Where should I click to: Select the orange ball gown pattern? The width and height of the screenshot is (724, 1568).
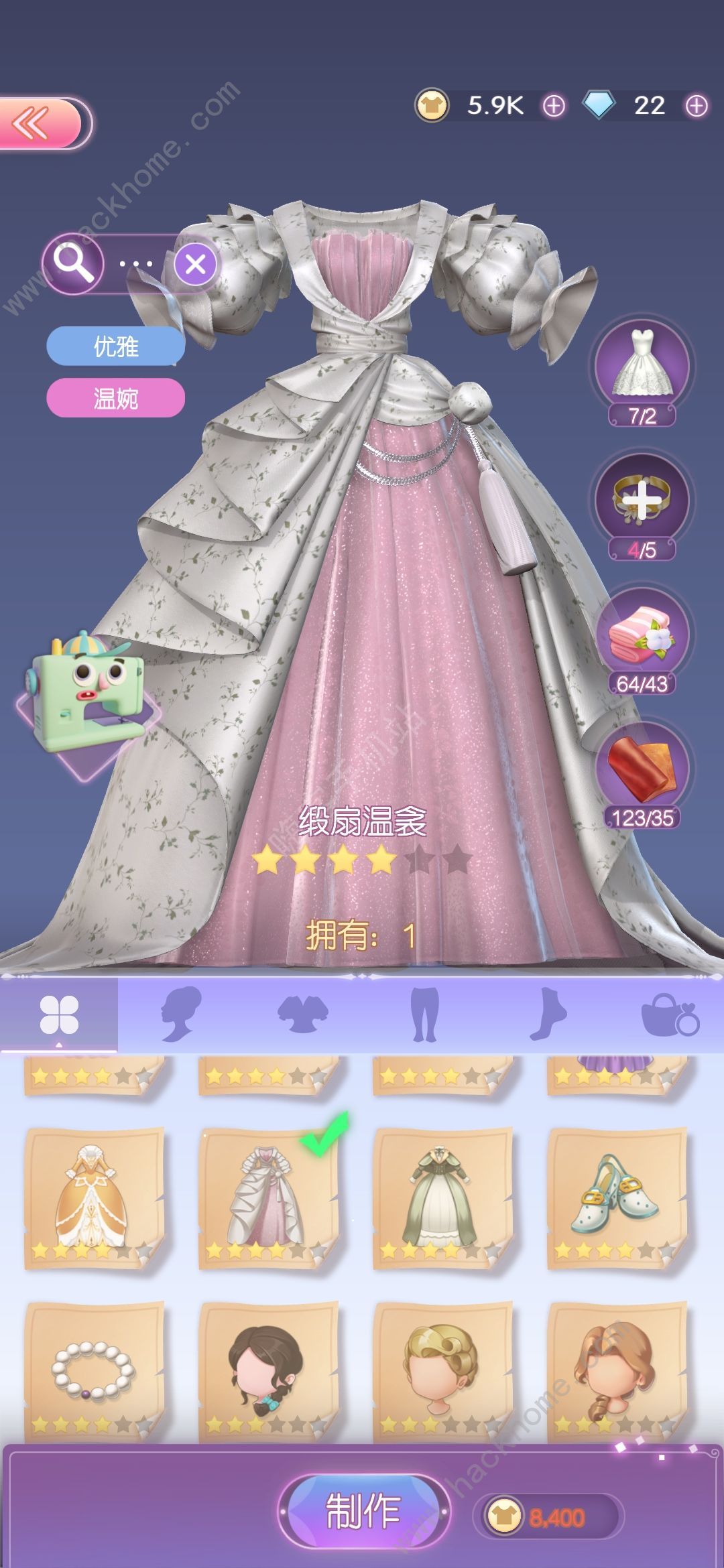[94, 1197]
